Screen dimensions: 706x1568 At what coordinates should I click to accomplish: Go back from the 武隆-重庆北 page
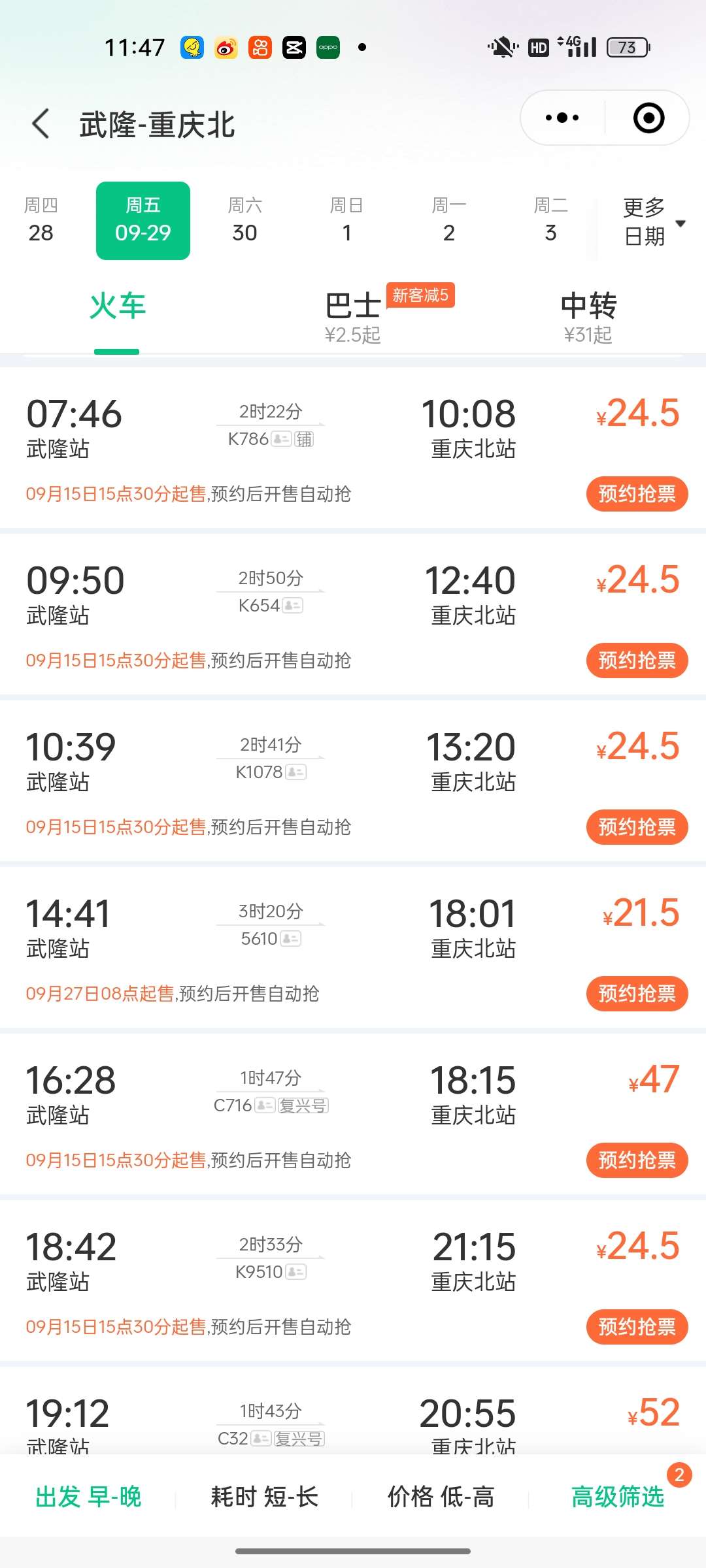tap(41, 123)
